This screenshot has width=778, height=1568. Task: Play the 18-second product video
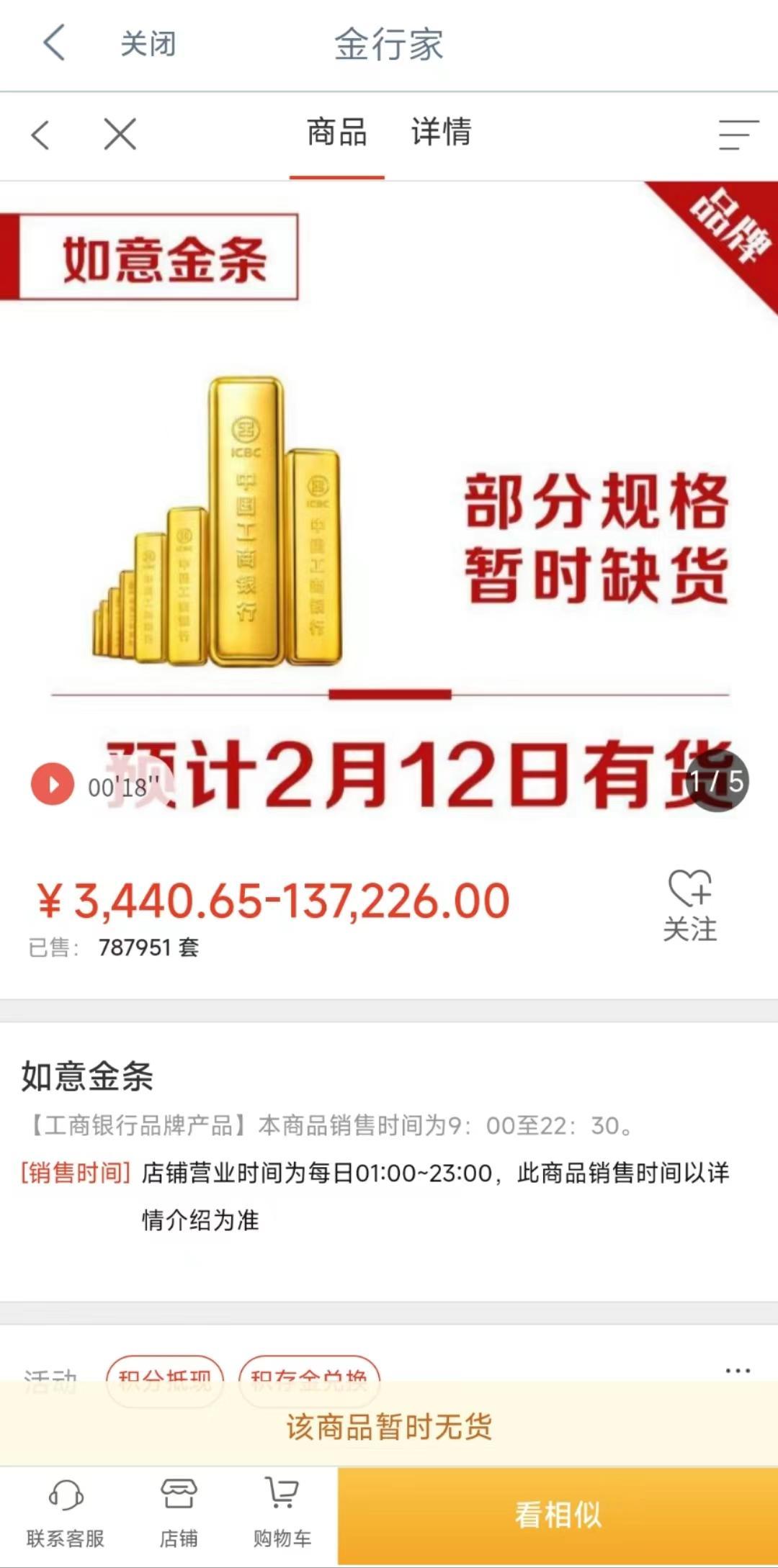pos(53,783)
